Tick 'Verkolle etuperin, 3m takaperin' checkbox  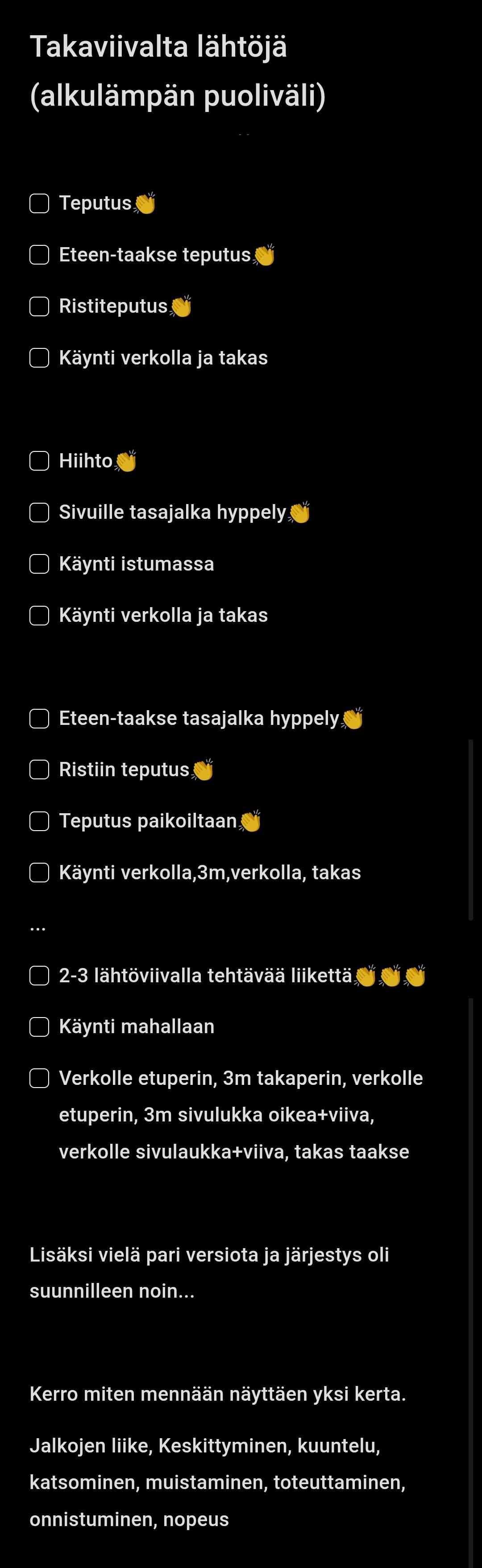click(x=40, y=1079)
